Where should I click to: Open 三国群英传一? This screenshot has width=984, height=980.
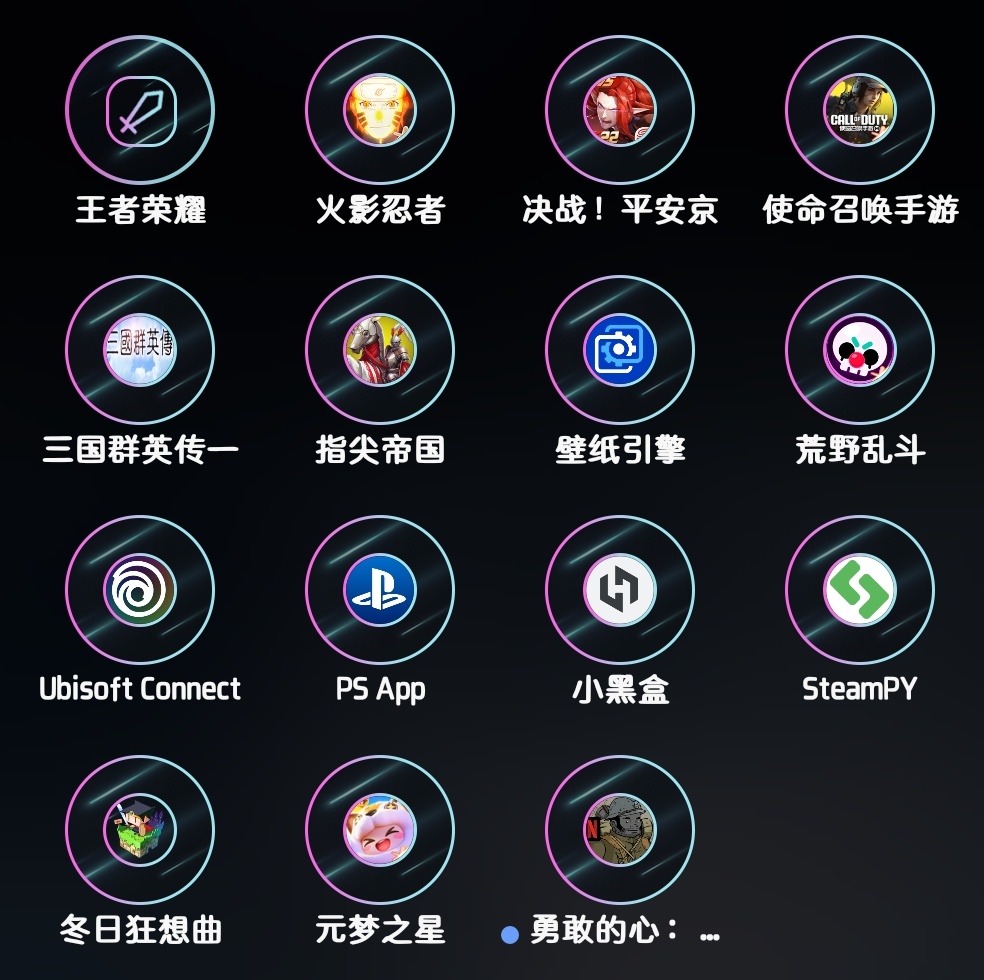140,350
